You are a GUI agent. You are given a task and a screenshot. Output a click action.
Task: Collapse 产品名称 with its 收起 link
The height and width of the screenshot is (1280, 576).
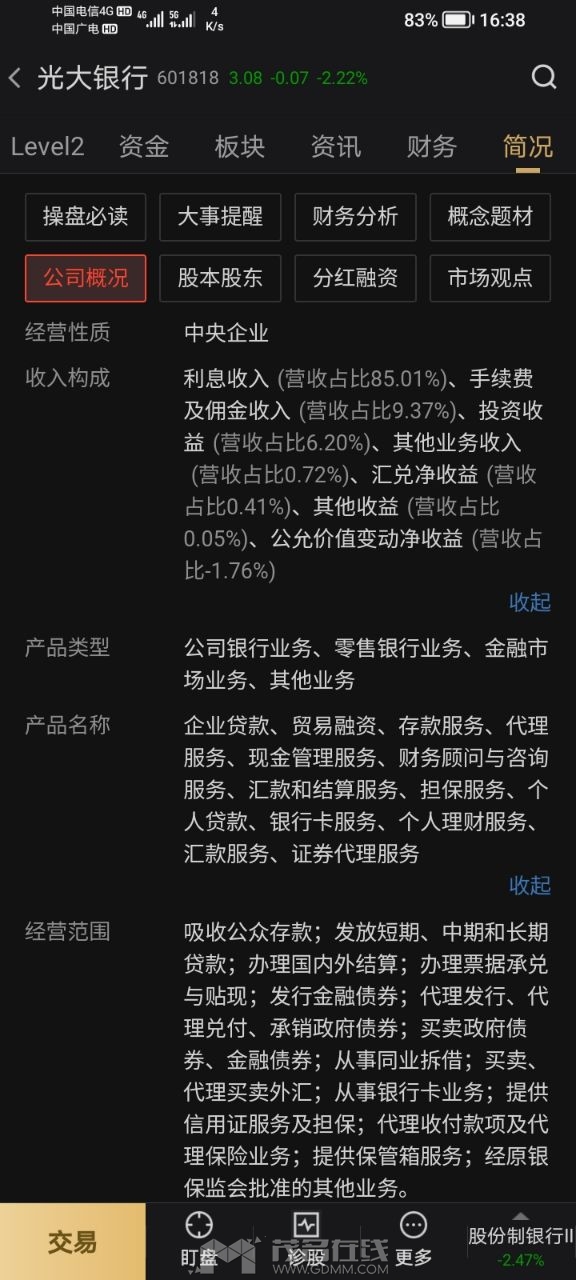(x=530, y=886)
